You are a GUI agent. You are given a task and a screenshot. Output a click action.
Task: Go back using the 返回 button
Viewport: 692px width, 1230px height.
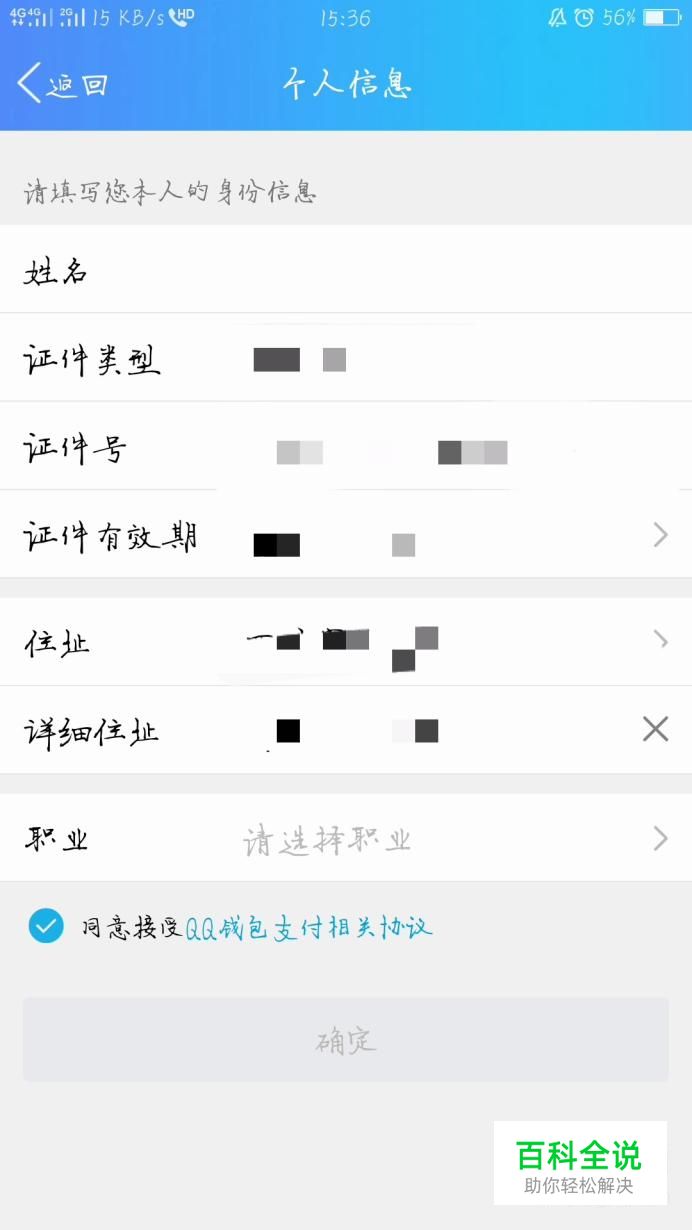pyautogui.click(x=62, y=85)
